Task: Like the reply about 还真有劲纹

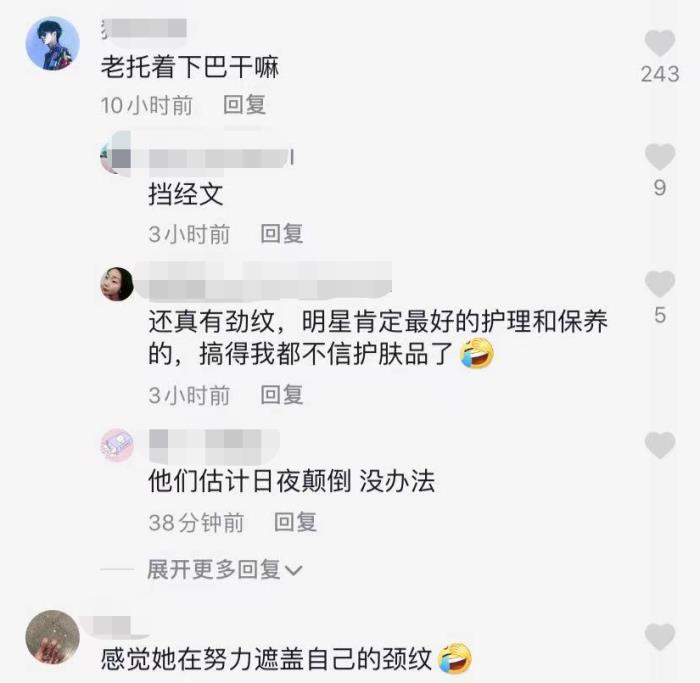Action: pos(659,284)
